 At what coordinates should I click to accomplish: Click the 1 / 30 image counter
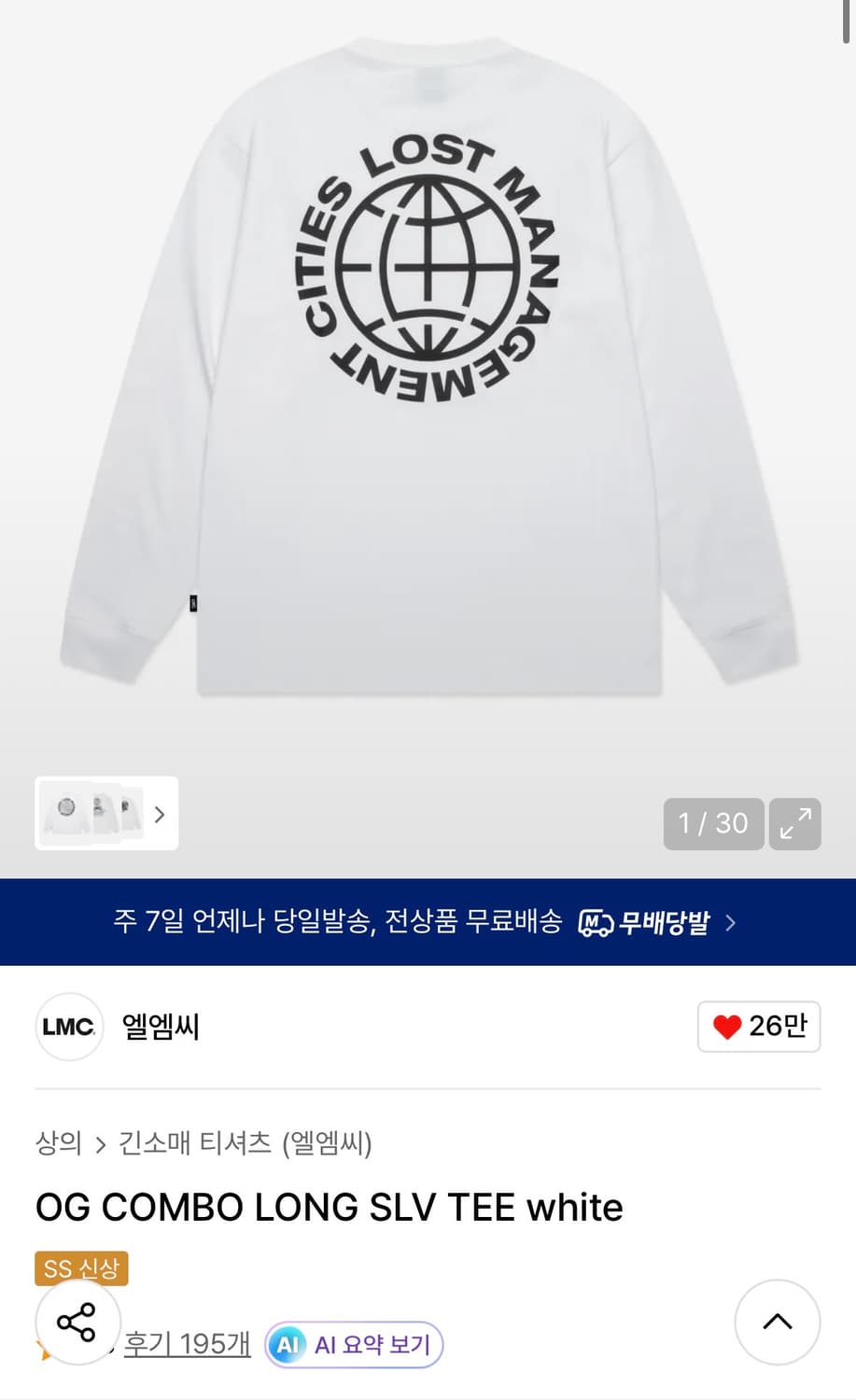point(712,824)
